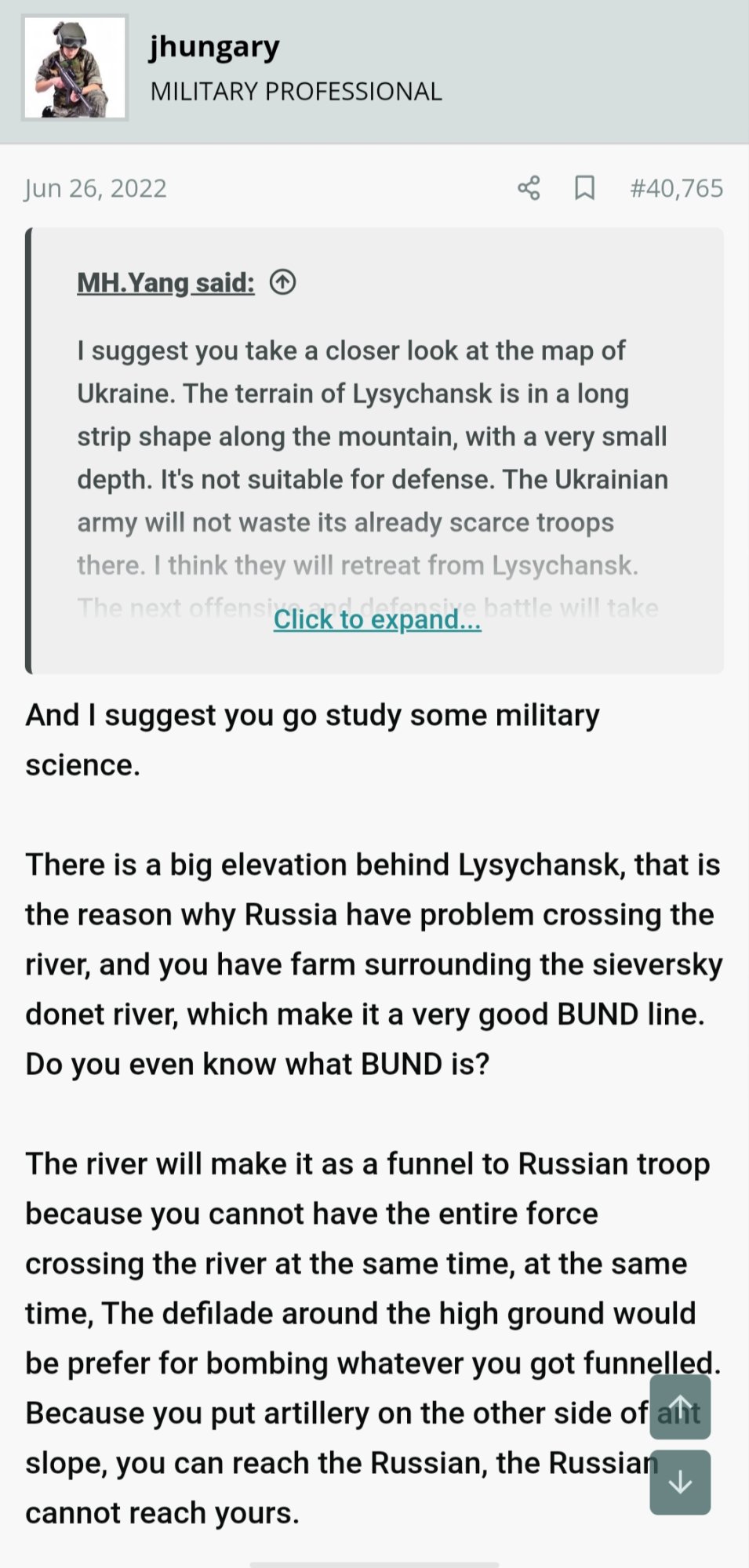Screen dimensions: 749x1568
Task: Open jhungary's profile avatar
Action: (75, 68)
